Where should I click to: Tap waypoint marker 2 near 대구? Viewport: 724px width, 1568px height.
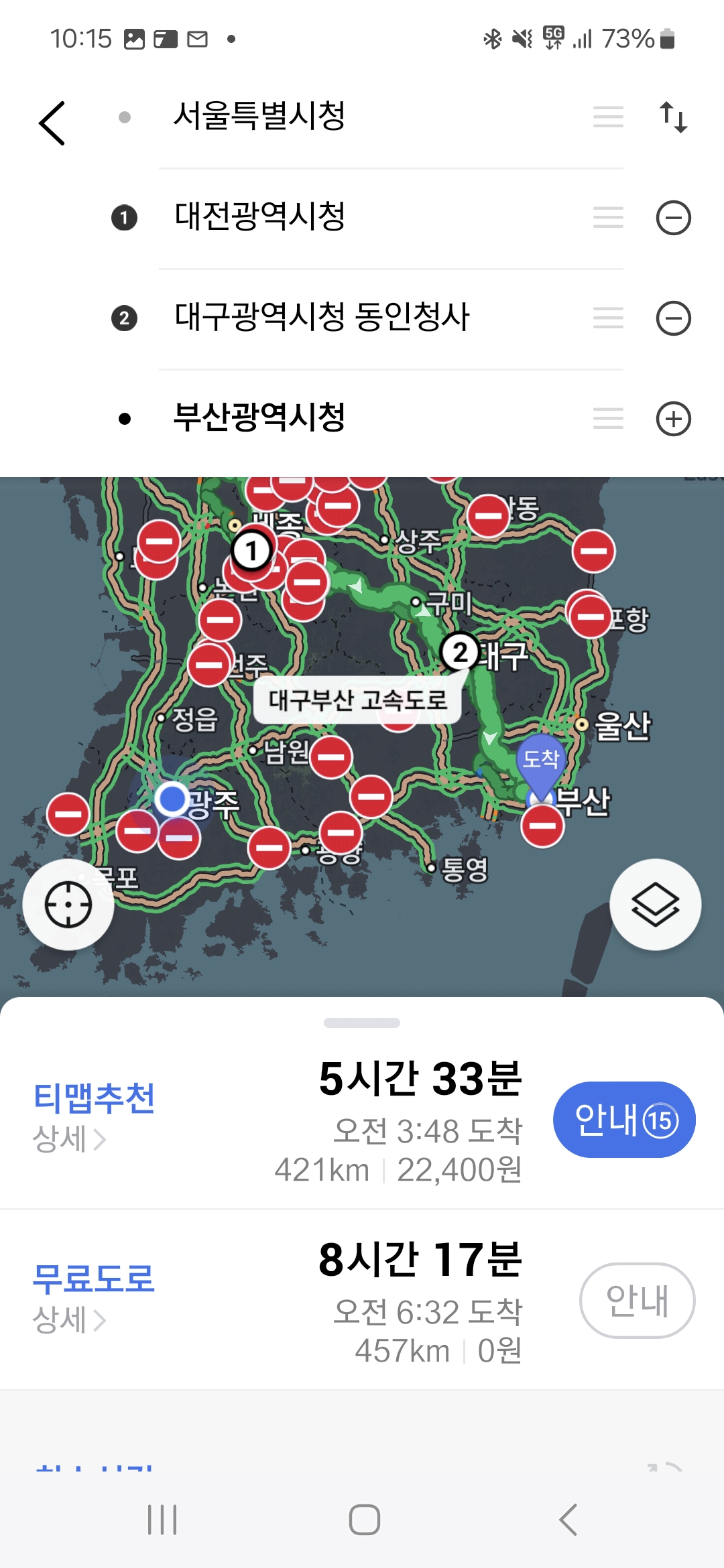460,652
